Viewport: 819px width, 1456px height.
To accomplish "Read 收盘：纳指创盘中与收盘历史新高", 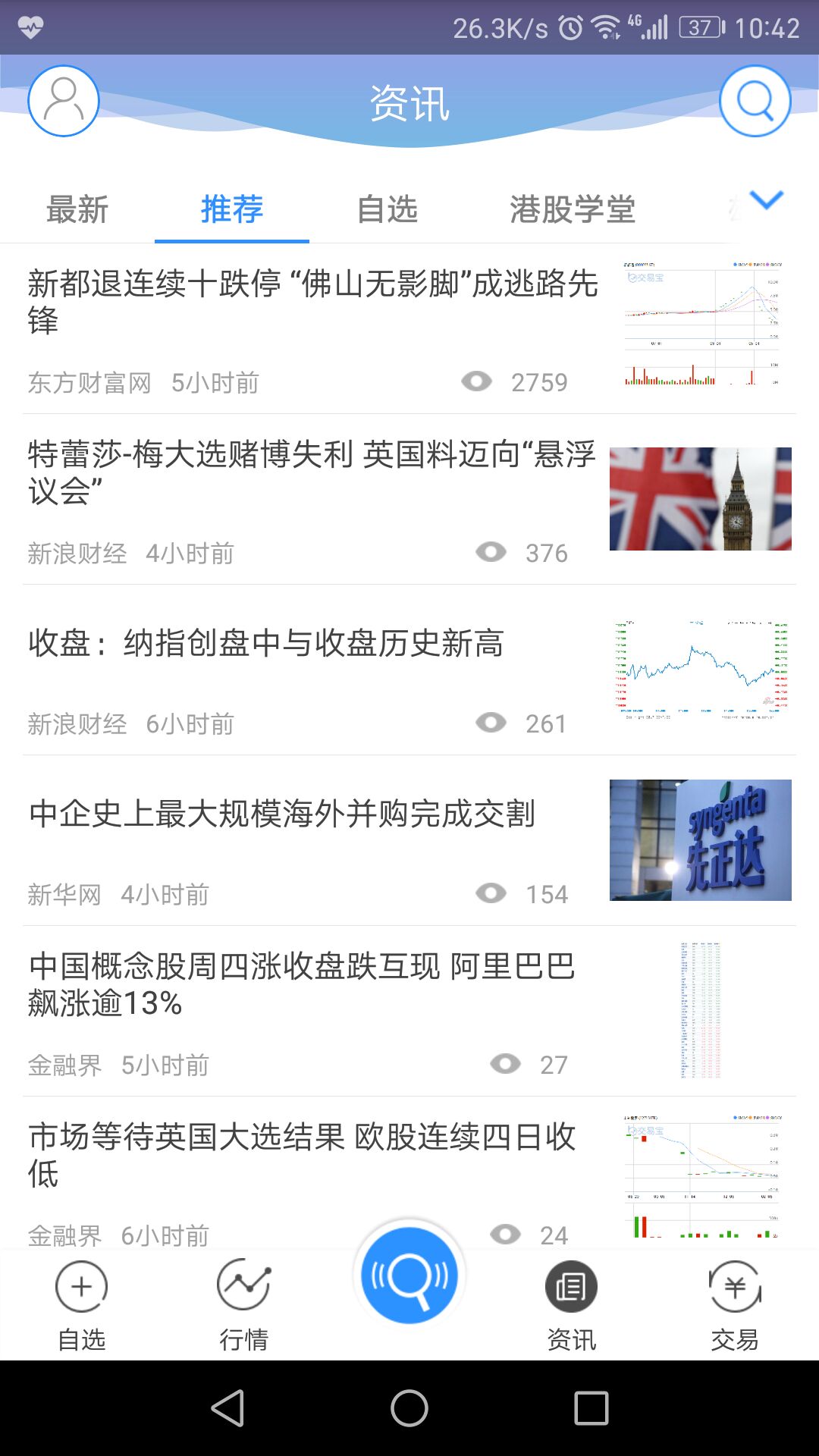I will (x=409, y=670).
